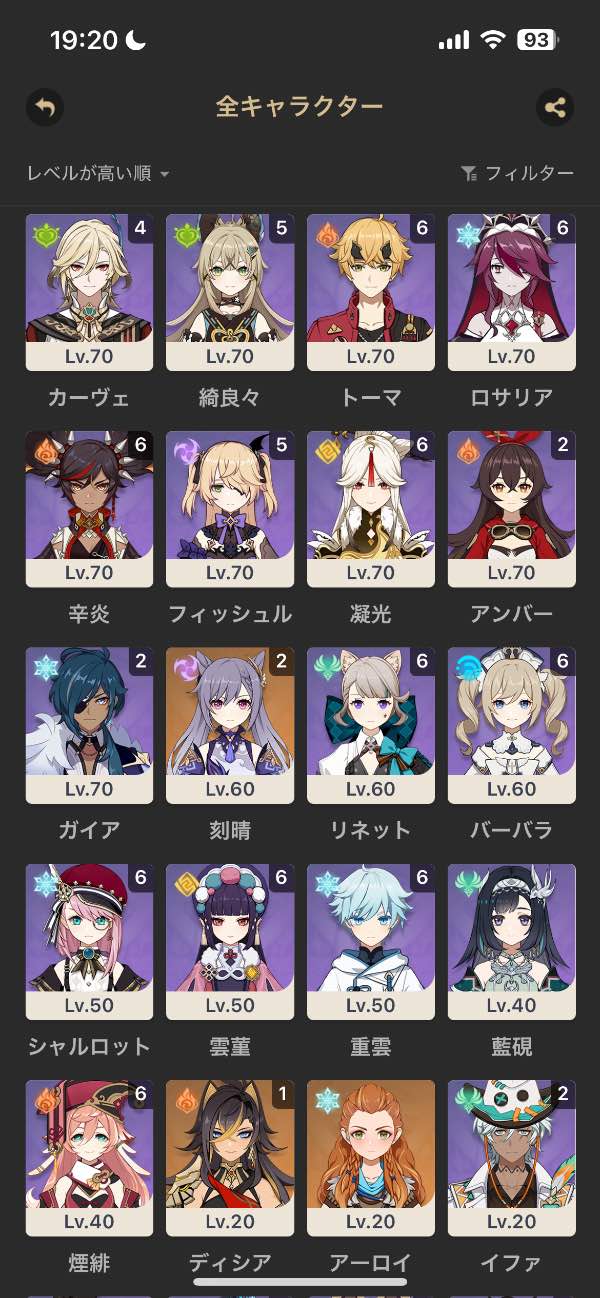Open フィッシュル character details

click(x=230, y=508)
